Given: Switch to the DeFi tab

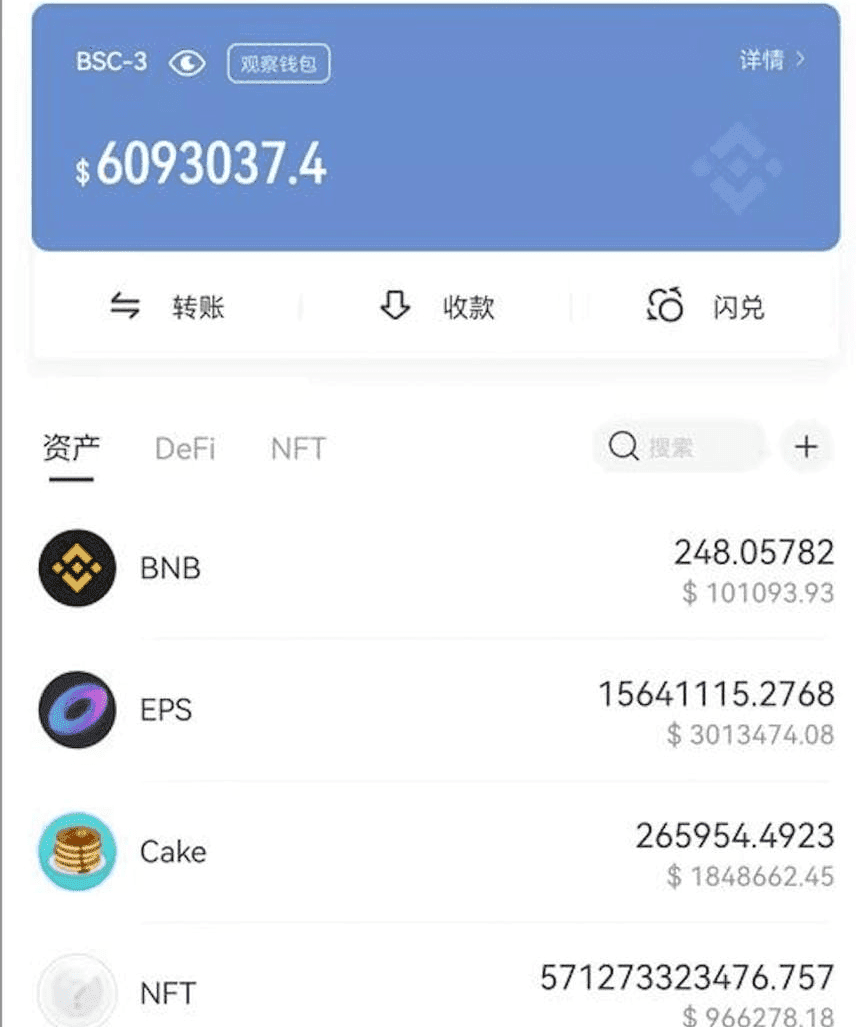Looking at the screenshot, I should click(185, 448).
